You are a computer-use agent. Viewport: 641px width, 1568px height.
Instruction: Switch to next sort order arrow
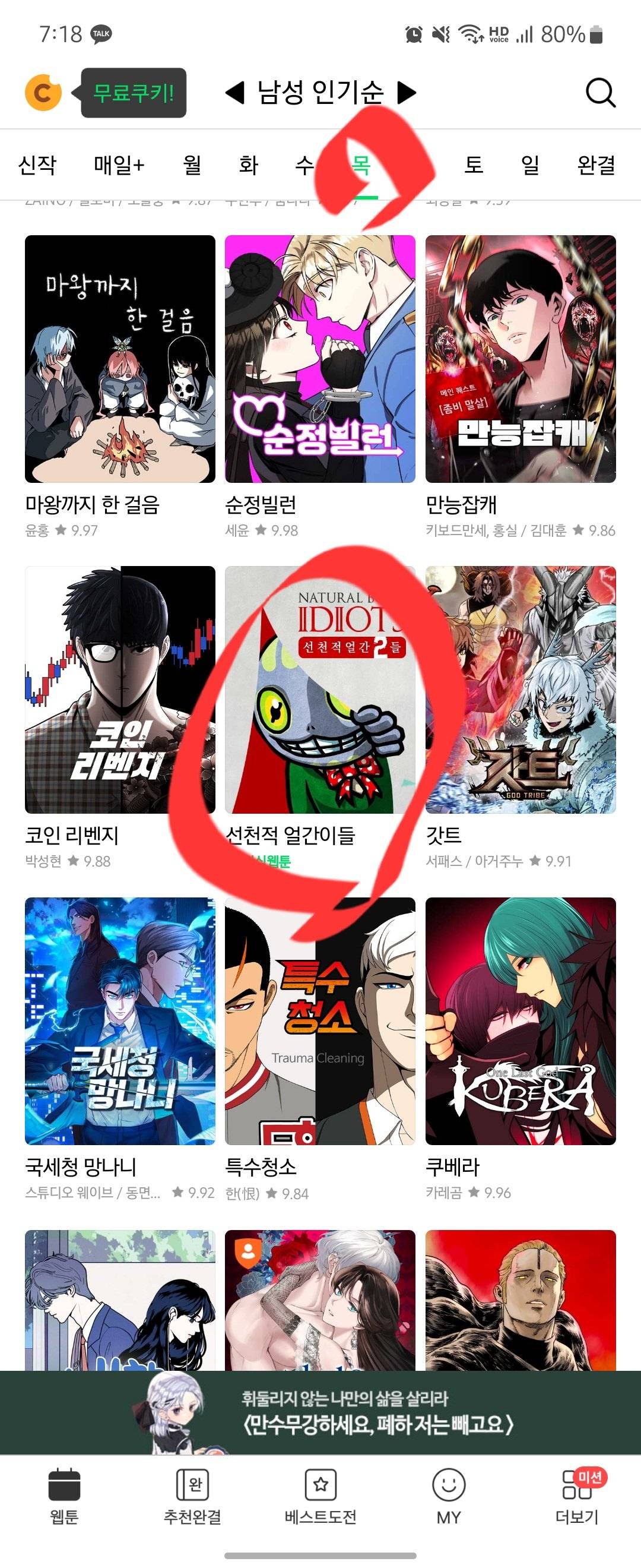[x=406, y=93]
